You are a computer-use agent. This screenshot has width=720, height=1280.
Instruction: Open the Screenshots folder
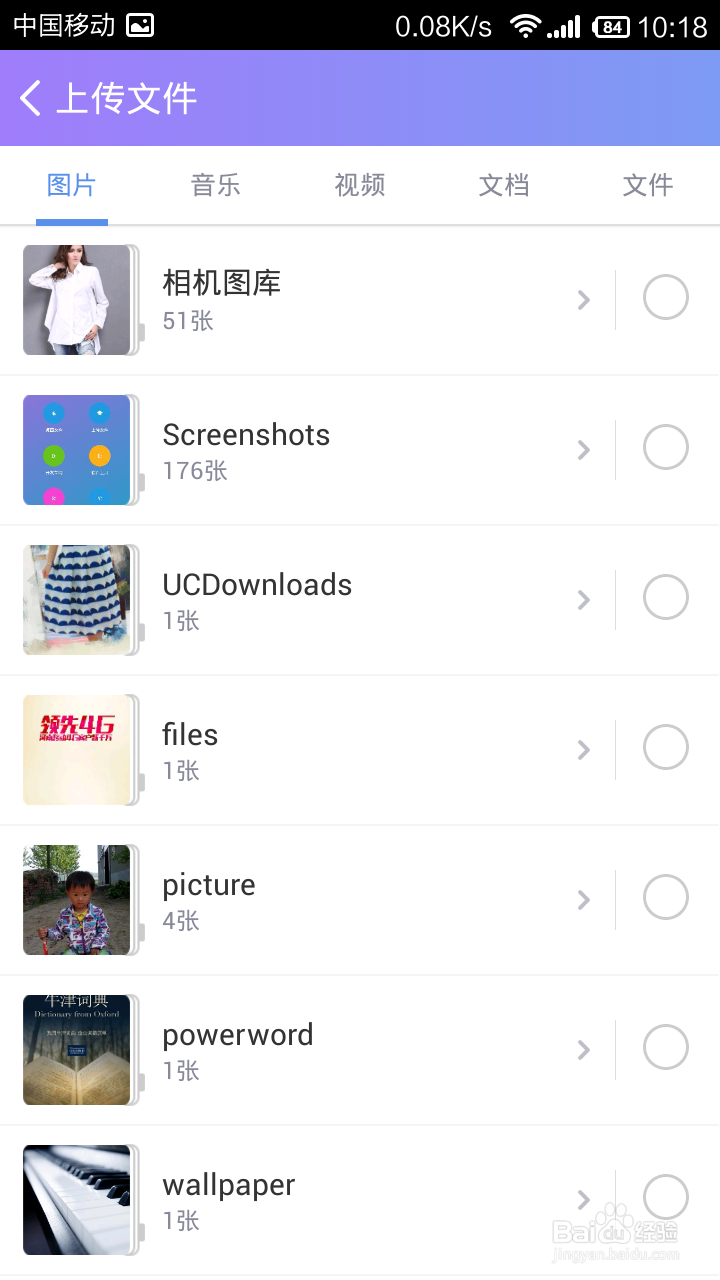(x=300, y=450)
